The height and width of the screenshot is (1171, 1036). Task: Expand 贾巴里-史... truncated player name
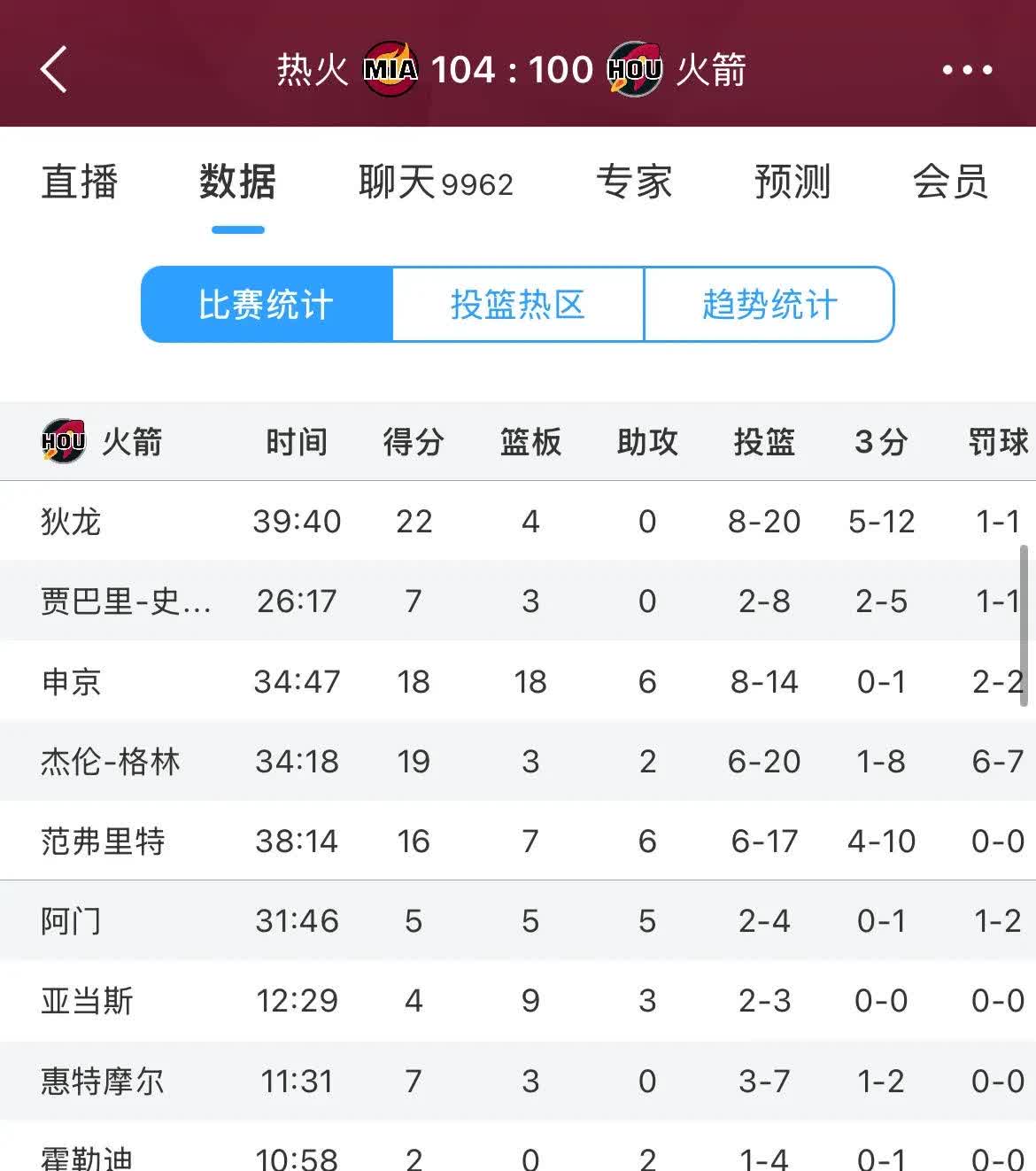pos(124,601)
